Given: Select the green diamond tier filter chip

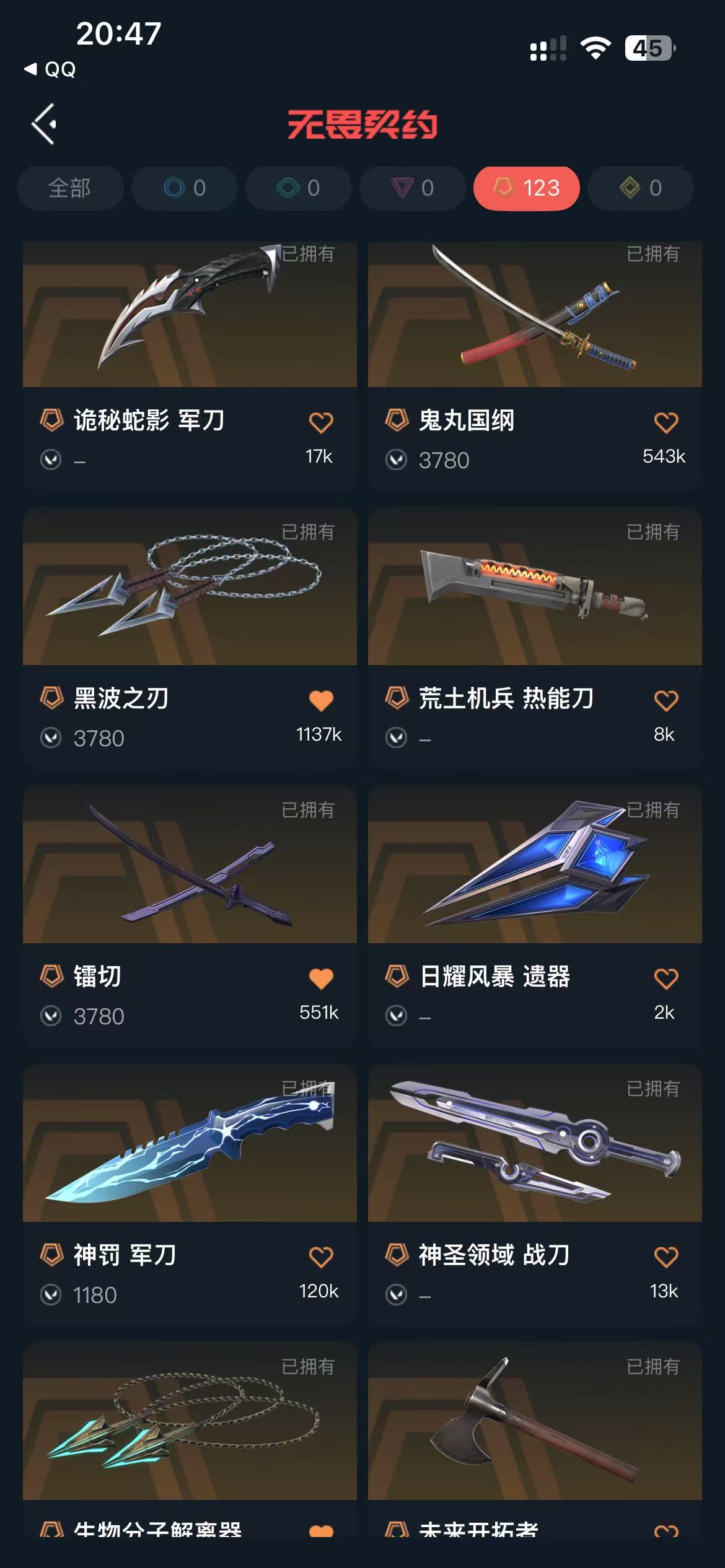Looking at the screenshot, I should (298, 188).
